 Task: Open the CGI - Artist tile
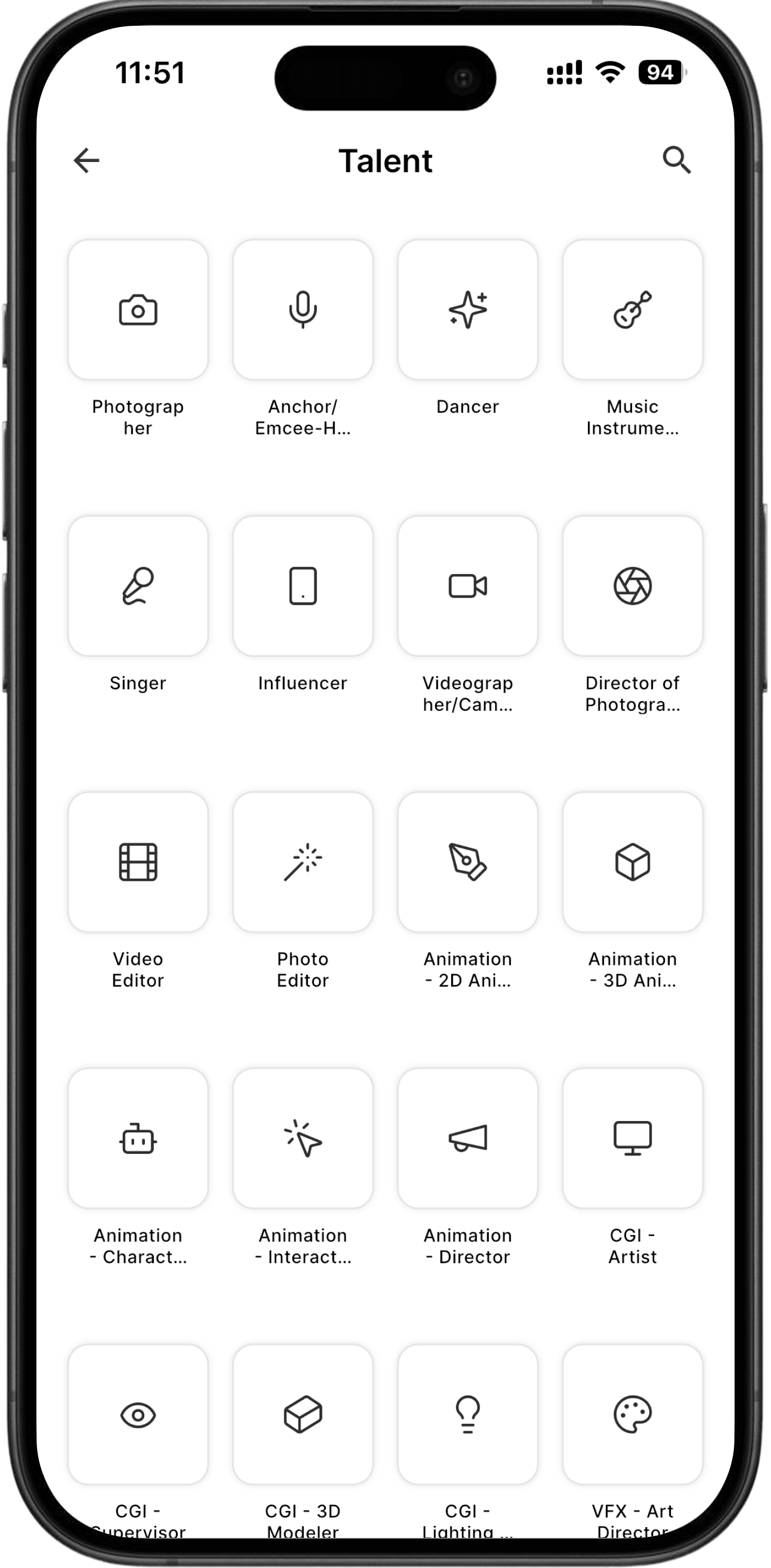point(633,1138)
